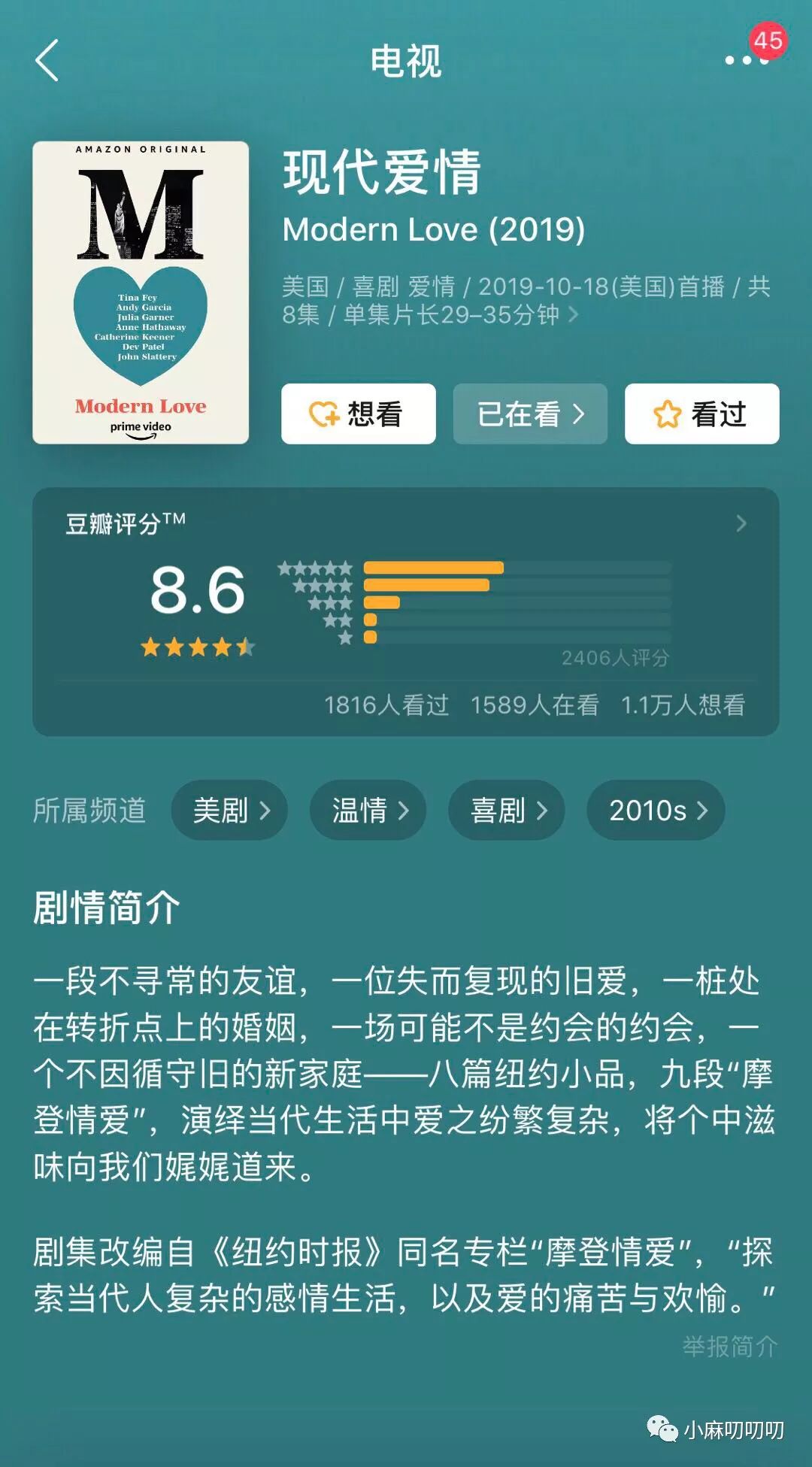
Task: Open the 美剧 channel chip
Action: (229, 810)
